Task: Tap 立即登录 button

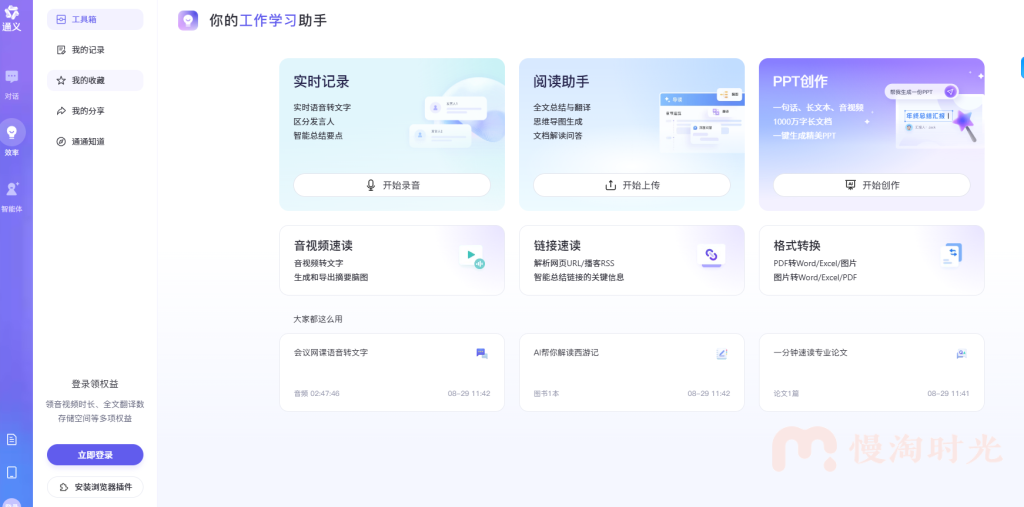Action: point(95,455)
